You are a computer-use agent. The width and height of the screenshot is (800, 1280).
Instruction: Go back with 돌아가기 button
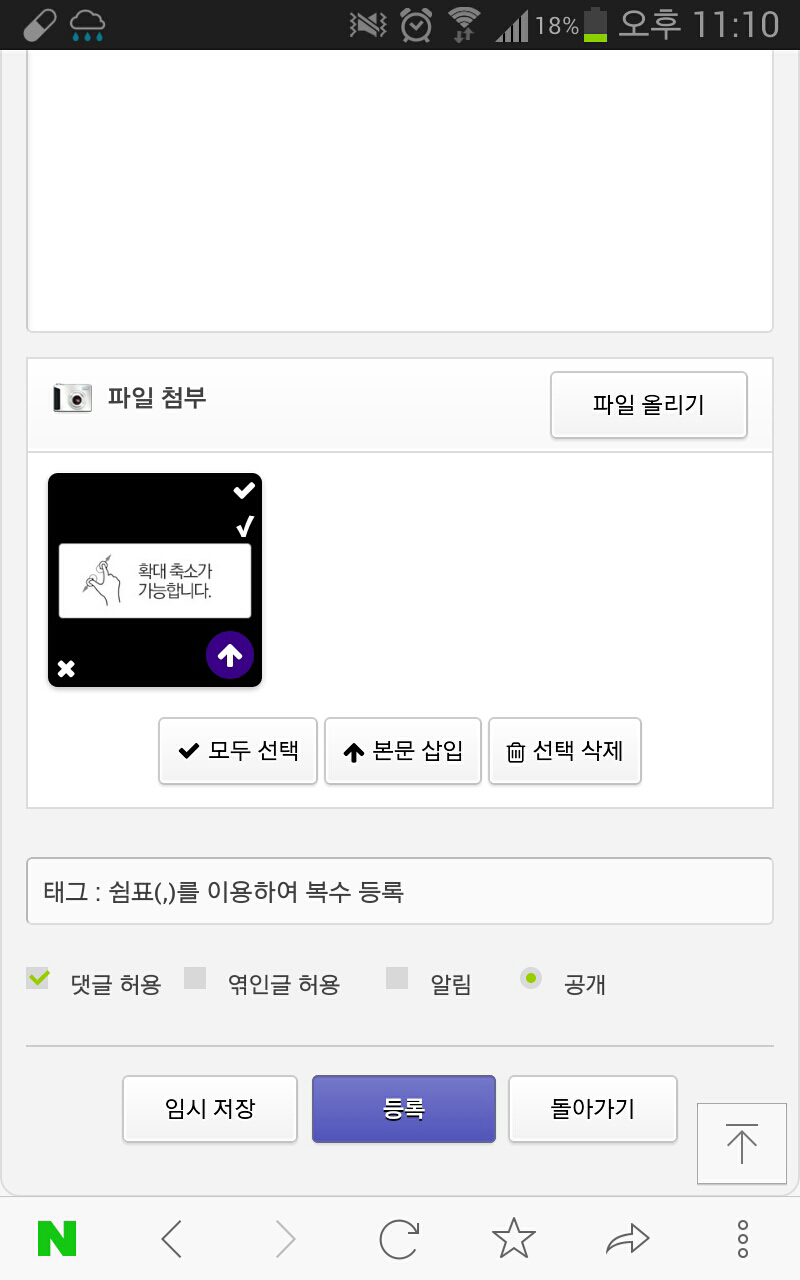click(593, 1108)
